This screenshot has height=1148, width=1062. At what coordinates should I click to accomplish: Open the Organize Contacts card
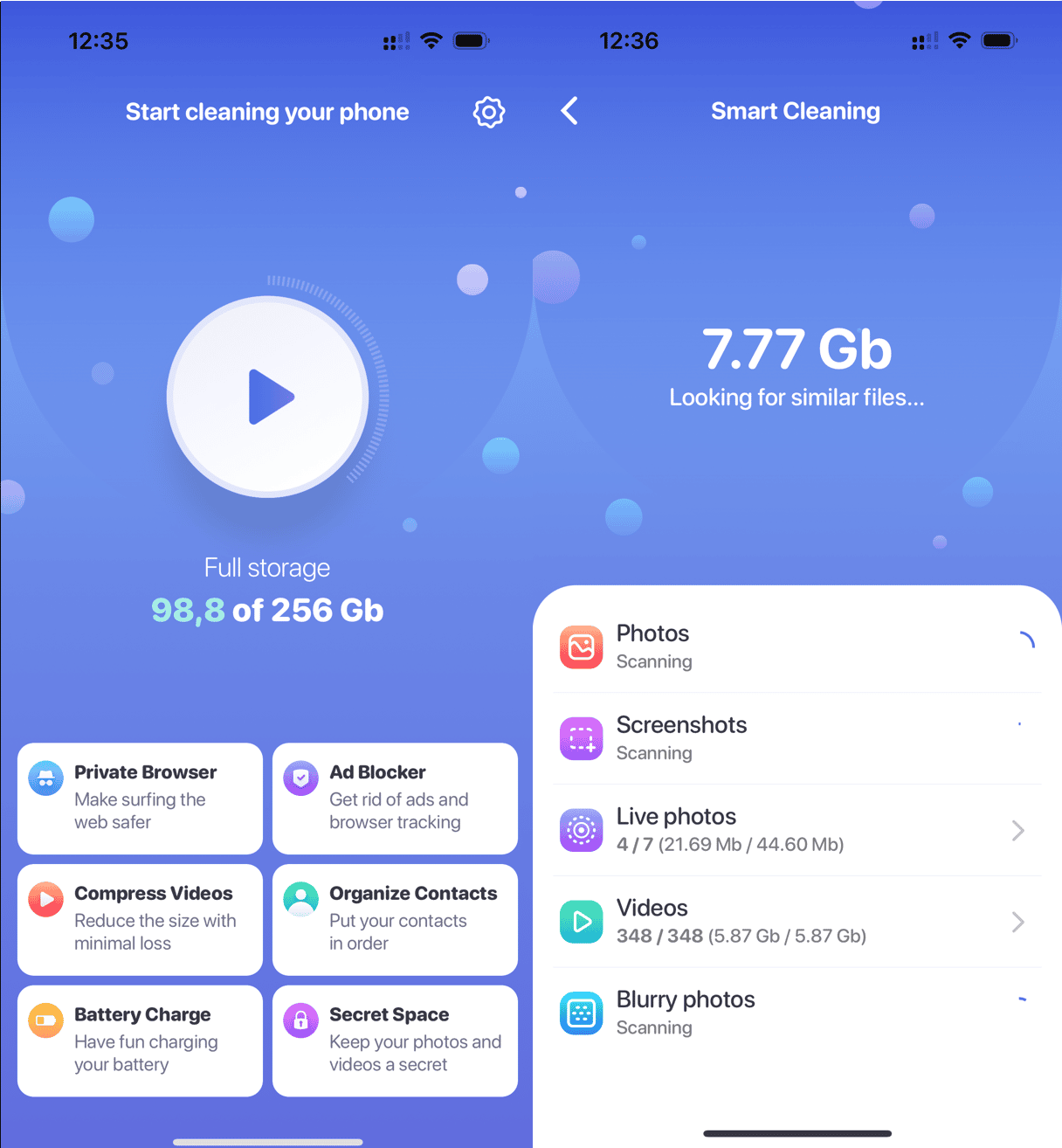coord(395,919)
